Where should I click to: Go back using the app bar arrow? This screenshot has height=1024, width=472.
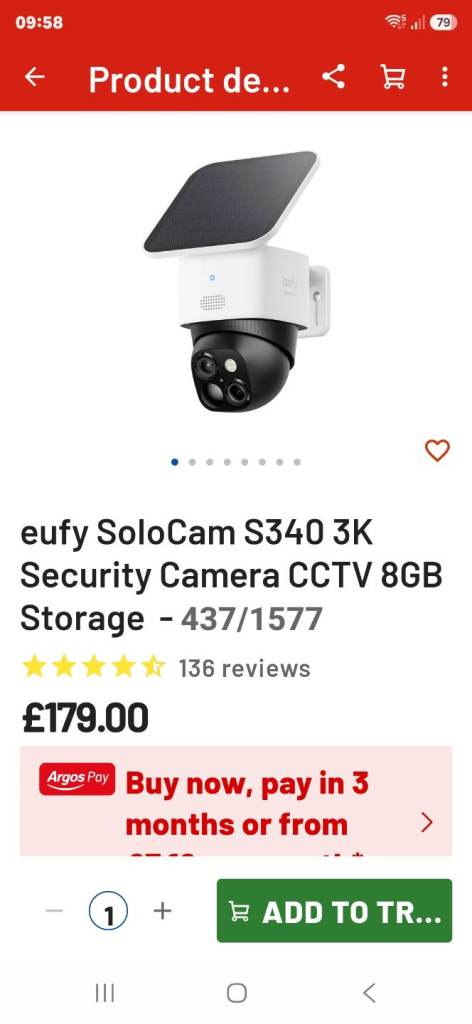[35, 78]
